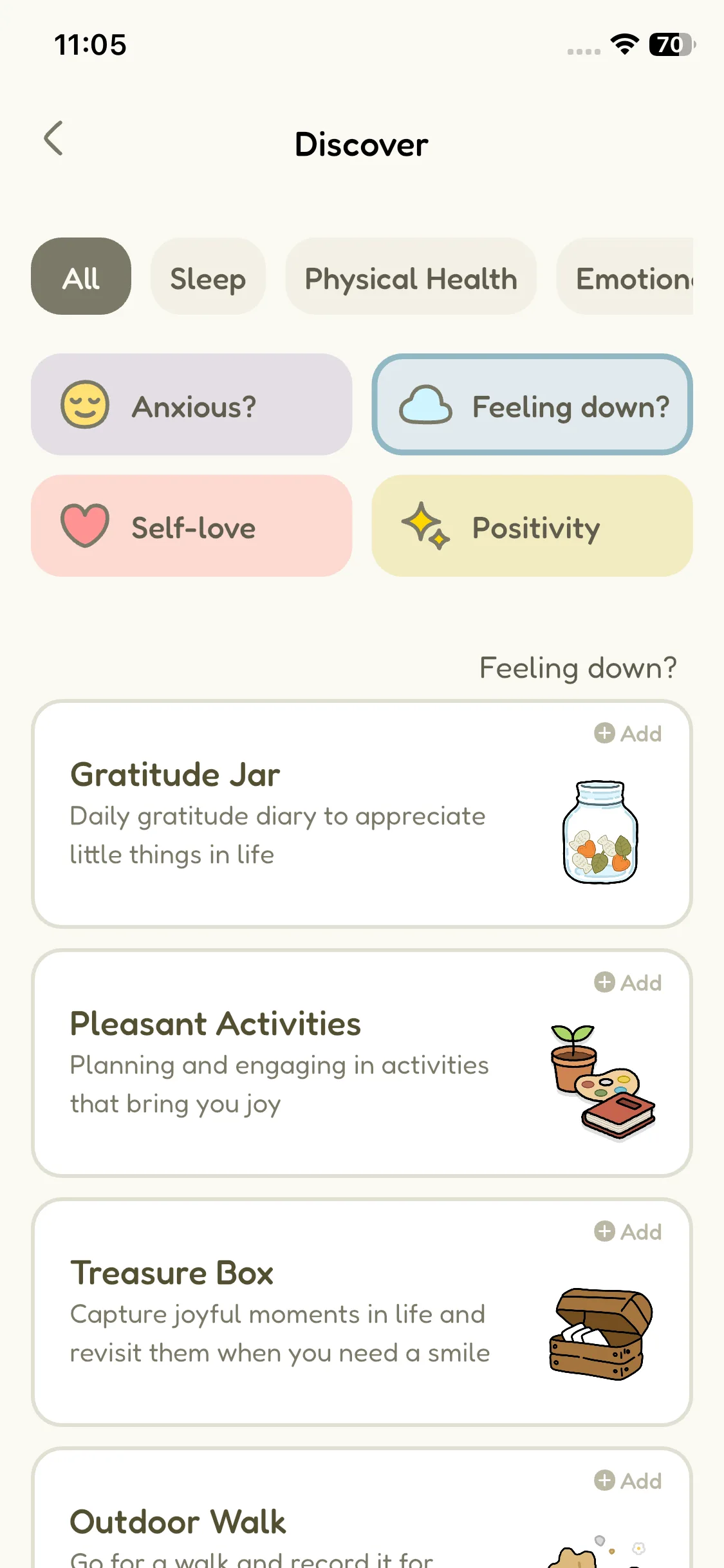Go back from the Discover screen
Image resolution: width=724 pixels, height=1568 pixels.
[53, 138]
